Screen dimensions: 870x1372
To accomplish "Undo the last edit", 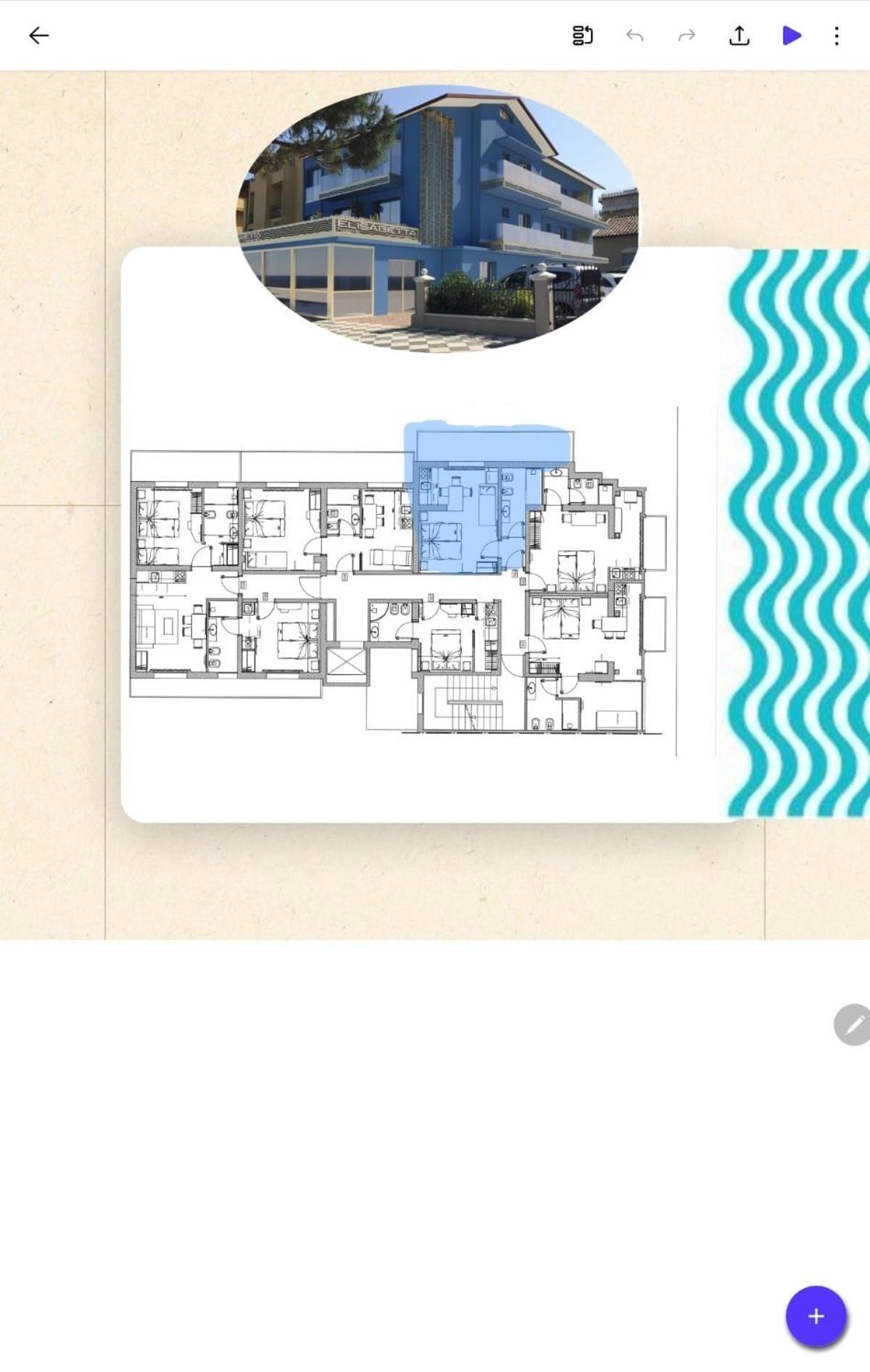I will [634, 36].
